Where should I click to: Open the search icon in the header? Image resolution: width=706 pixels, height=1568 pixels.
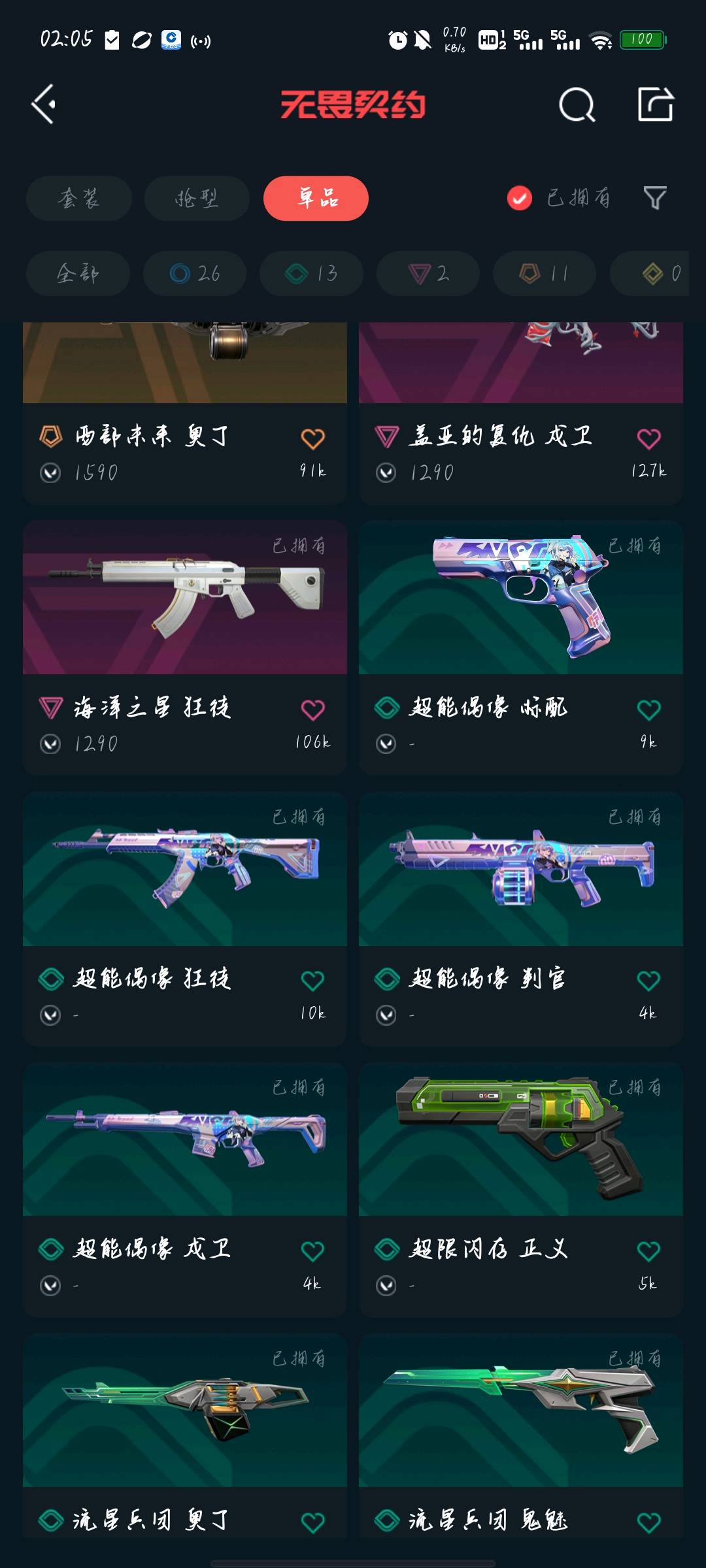(x=577, y=105)
